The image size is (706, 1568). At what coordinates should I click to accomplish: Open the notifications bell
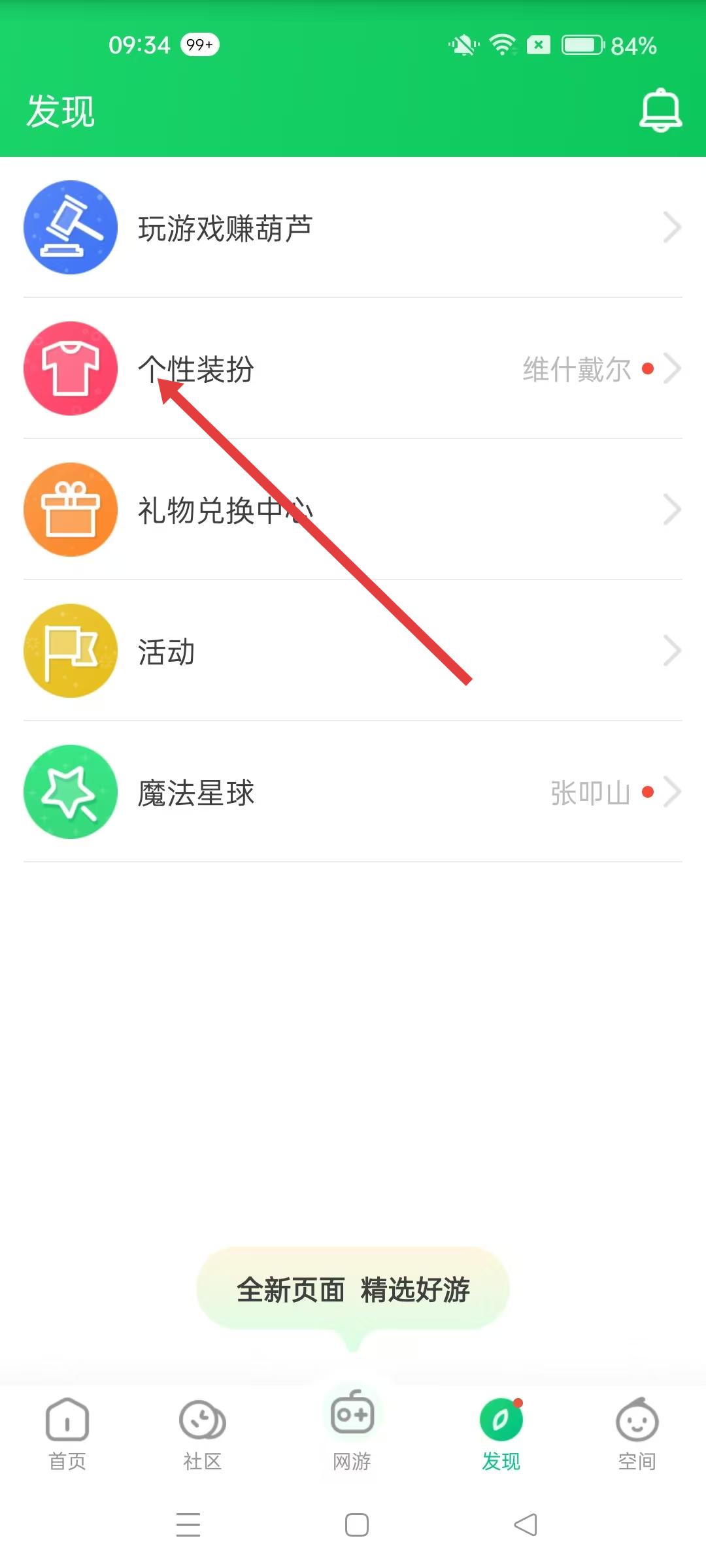pyautogui.click(x=660, y=110)
